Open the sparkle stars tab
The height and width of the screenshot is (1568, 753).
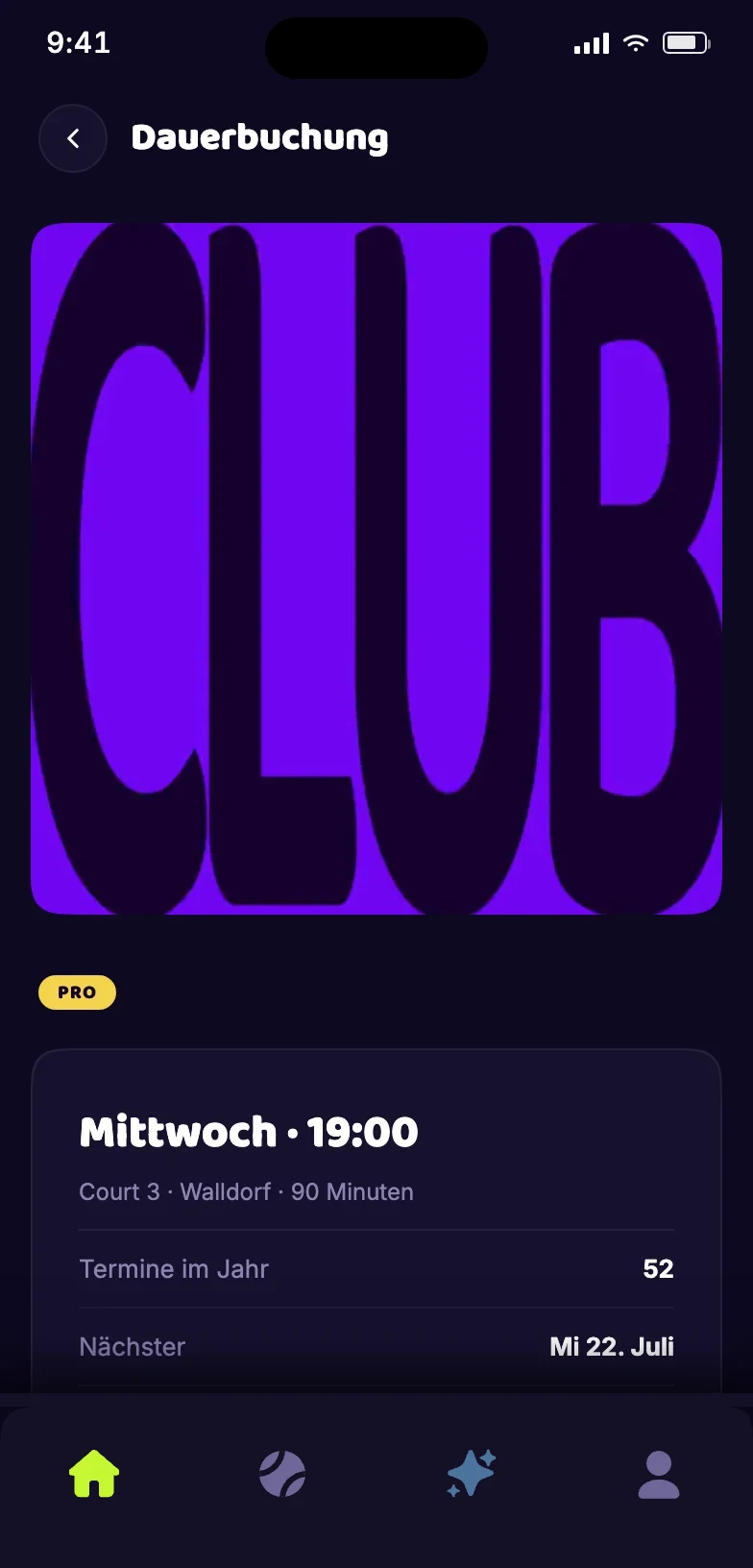click(x=471, y=1474)
